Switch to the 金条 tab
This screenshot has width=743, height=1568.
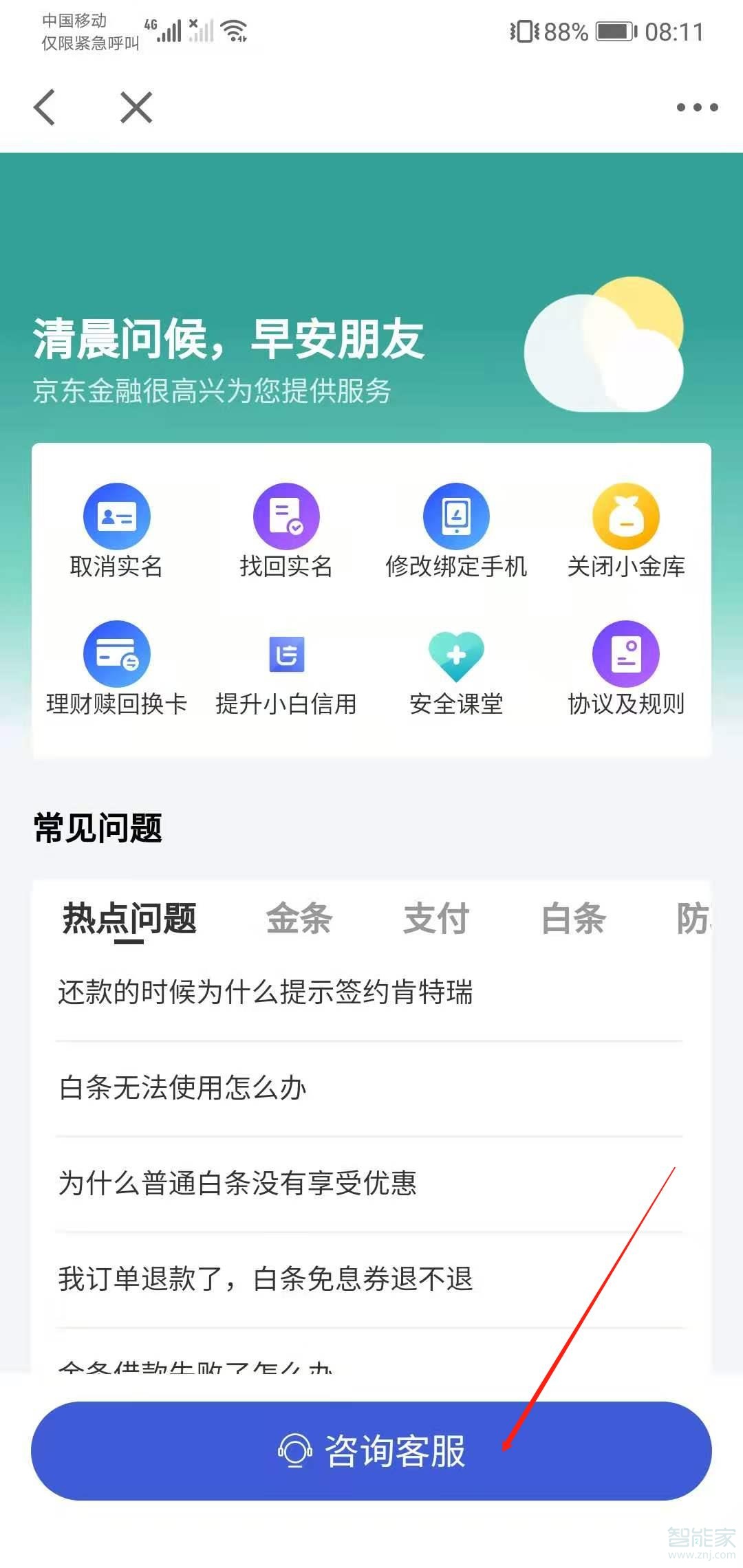pyautogui.click(x=299, y=918)
